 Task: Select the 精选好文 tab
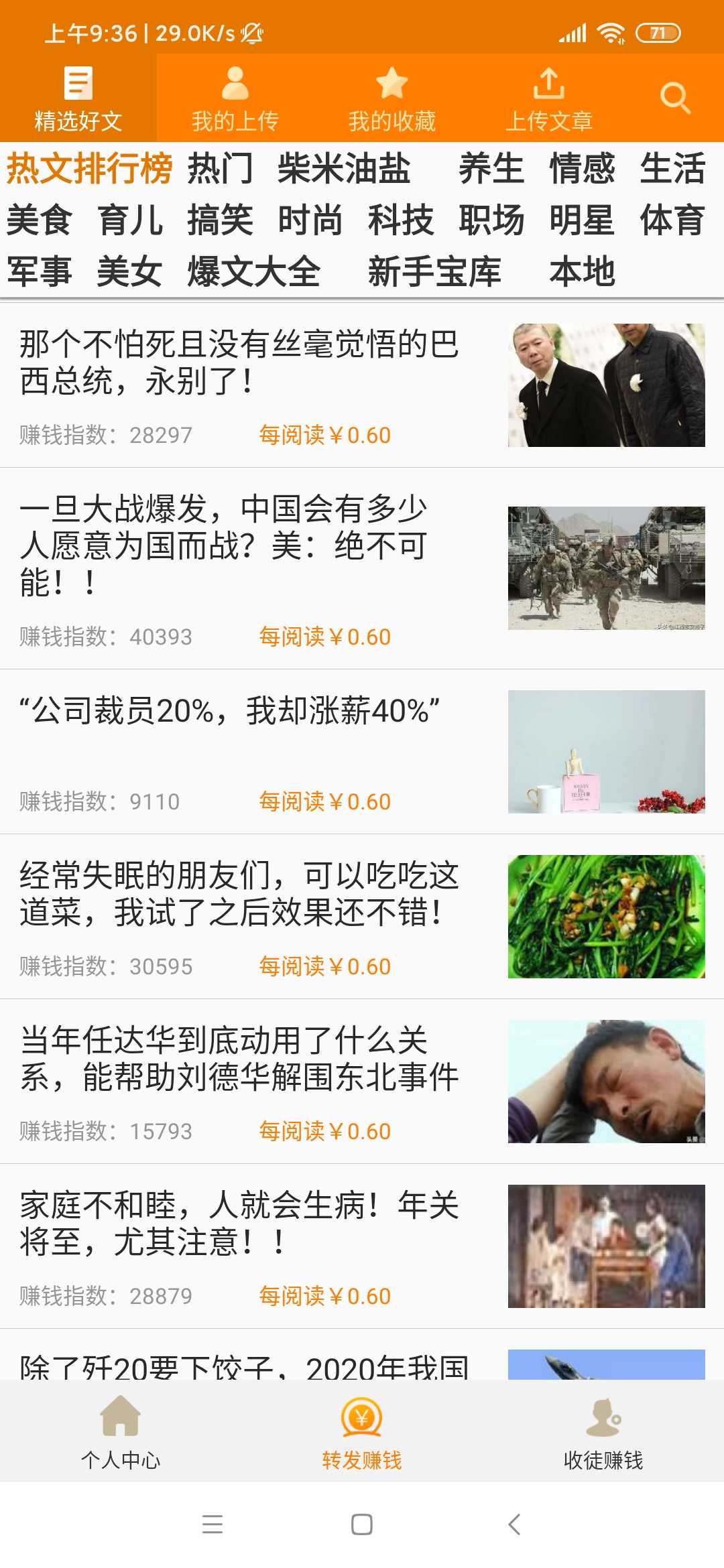pos(78,99)
